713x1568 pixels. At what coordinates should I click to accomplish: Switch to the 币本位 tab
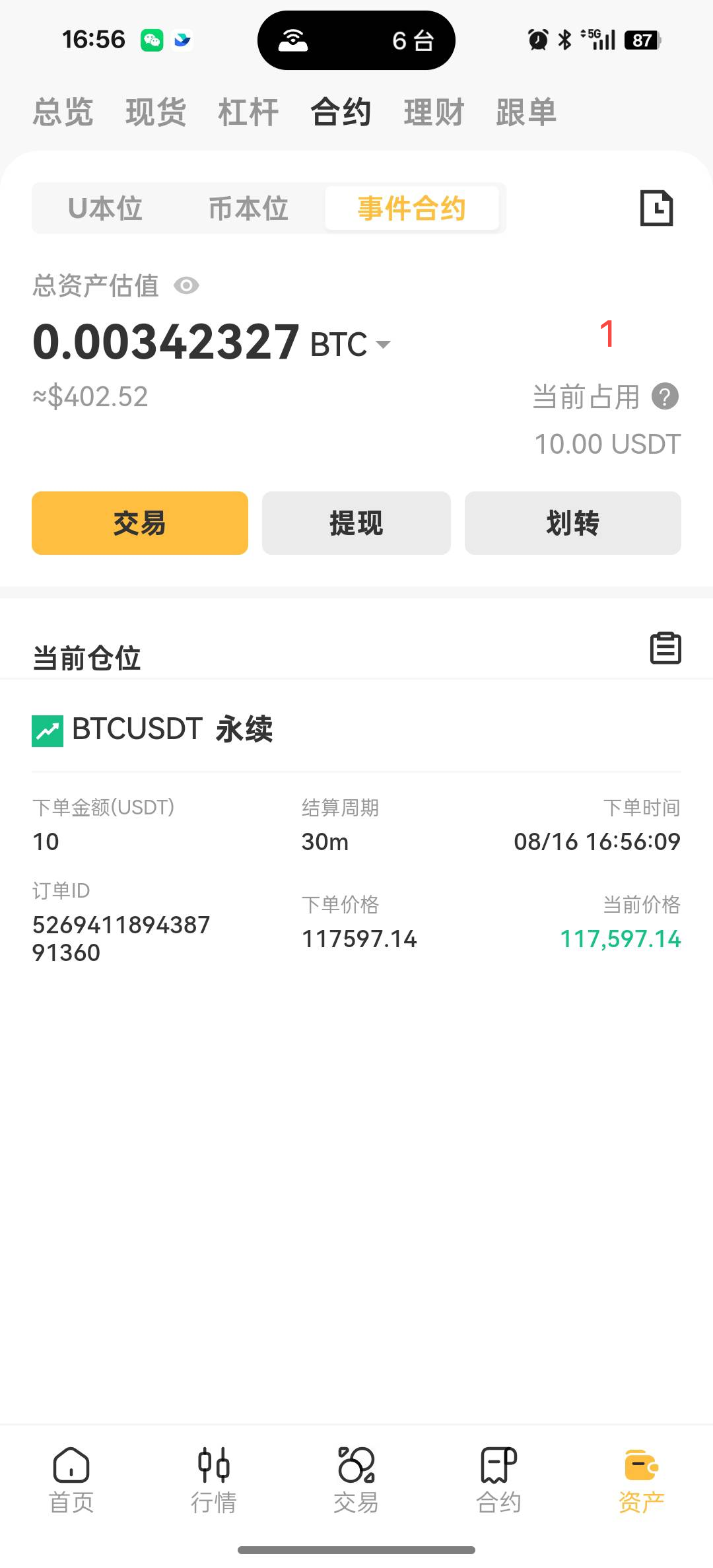click(x=248, y=208)
